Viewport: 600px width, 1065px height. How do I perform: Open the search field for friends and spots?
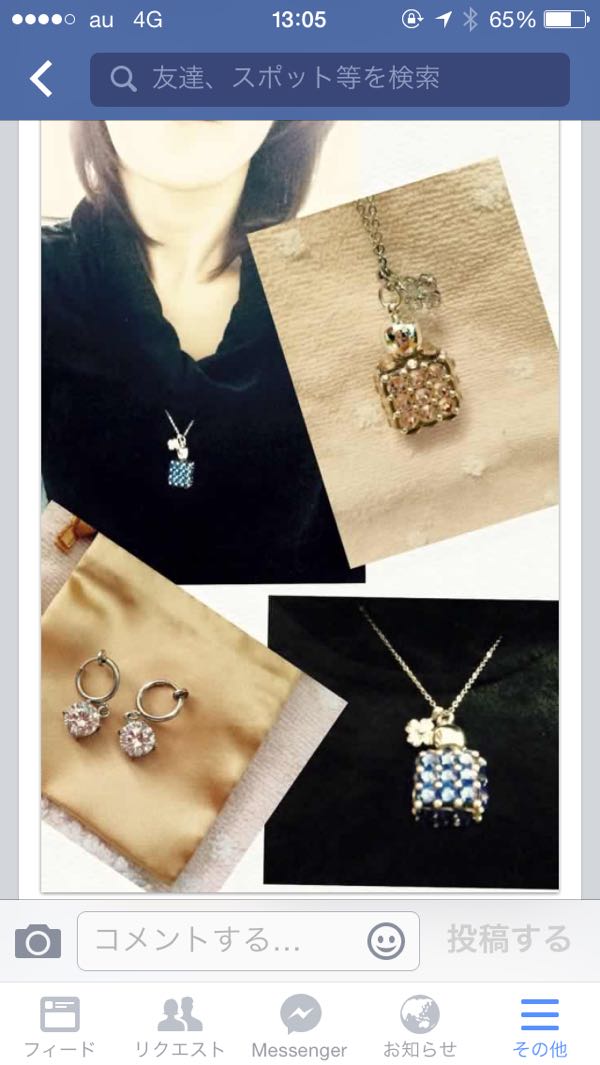[x=330, y=79]
